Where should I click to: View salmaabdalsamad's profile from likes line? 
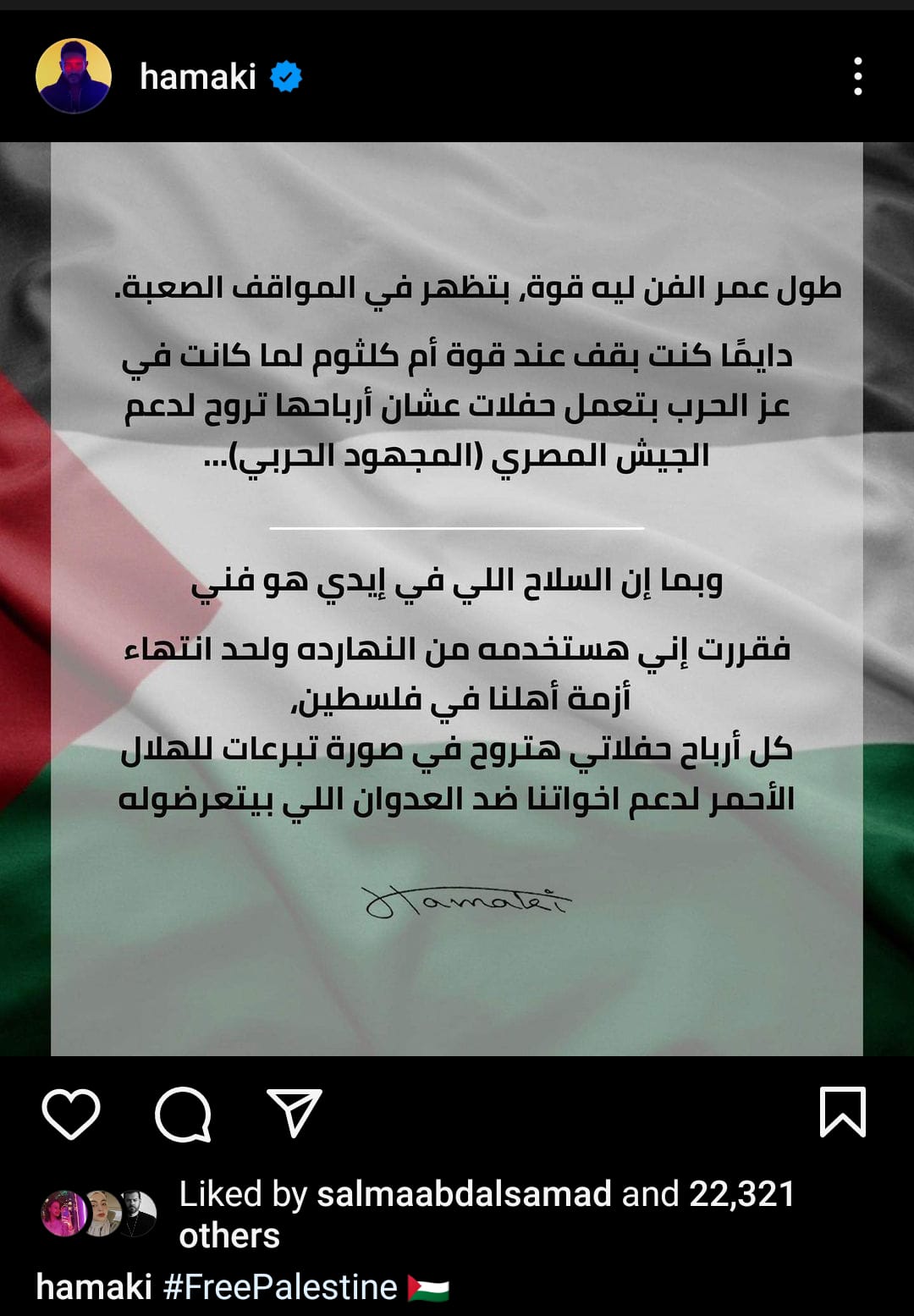click(463, 1194)
